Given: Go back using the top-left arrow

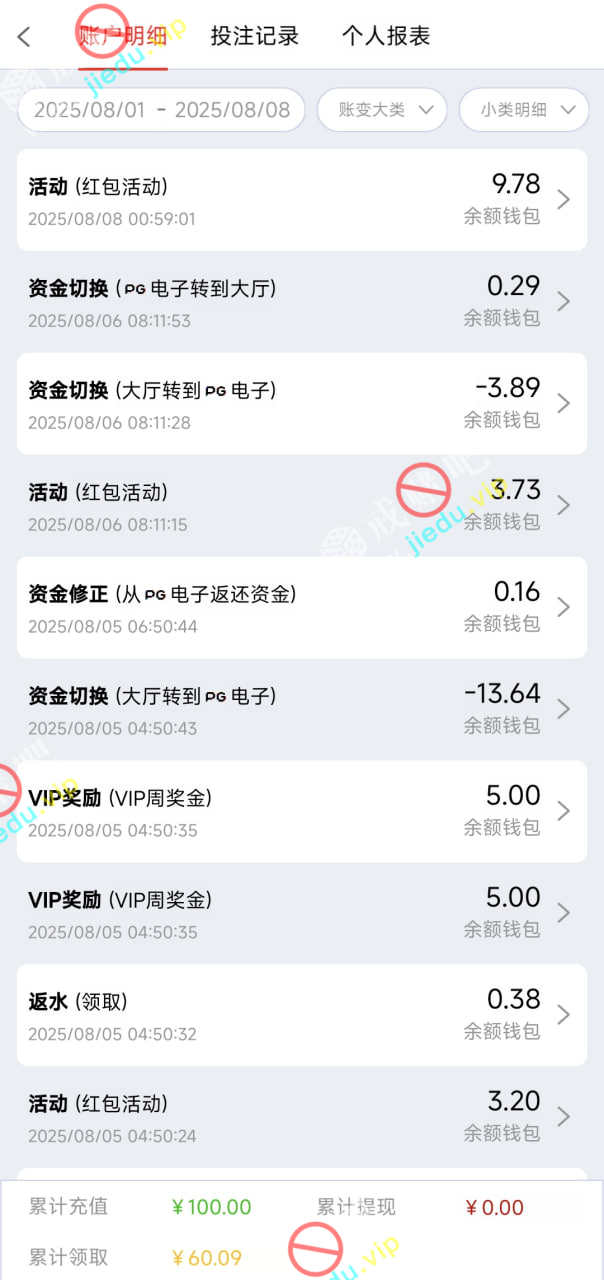Looking at the screenshot, I should (x=24, y=37).
